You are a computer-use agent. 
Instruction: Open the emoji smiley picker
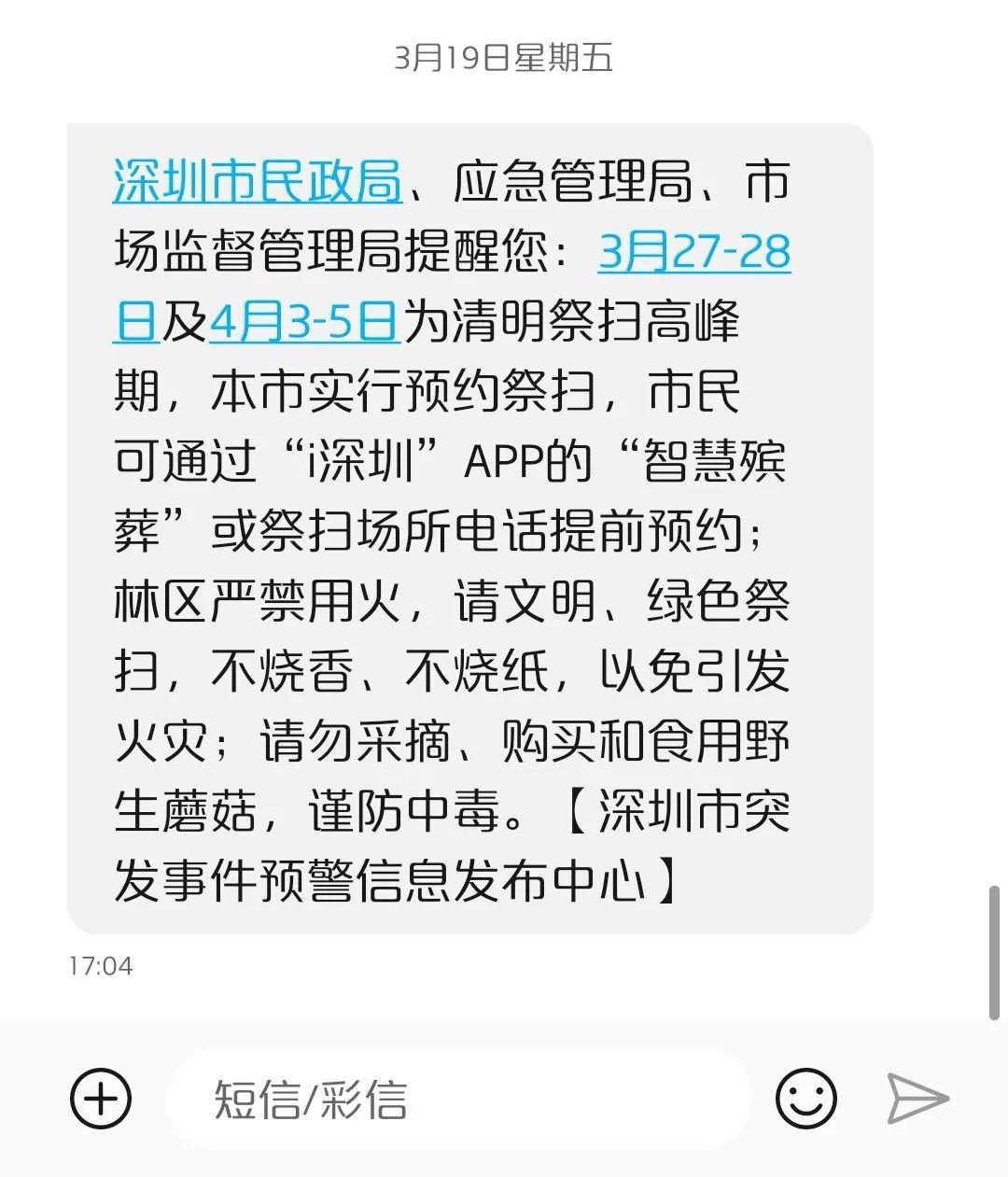click(x=805, y=1099)
